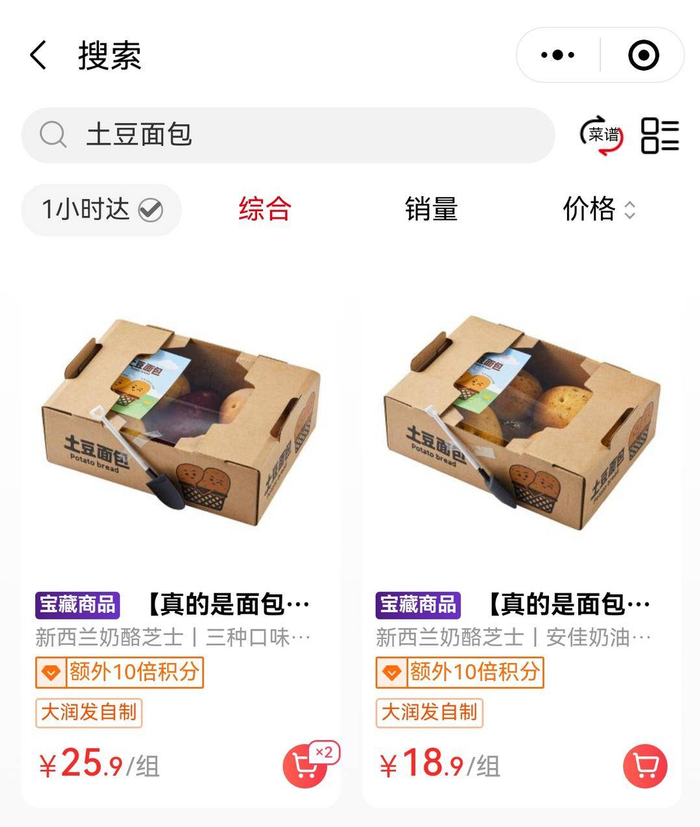
Task: Add the ¥18.9 item to cart
Action: click(645, 766)
